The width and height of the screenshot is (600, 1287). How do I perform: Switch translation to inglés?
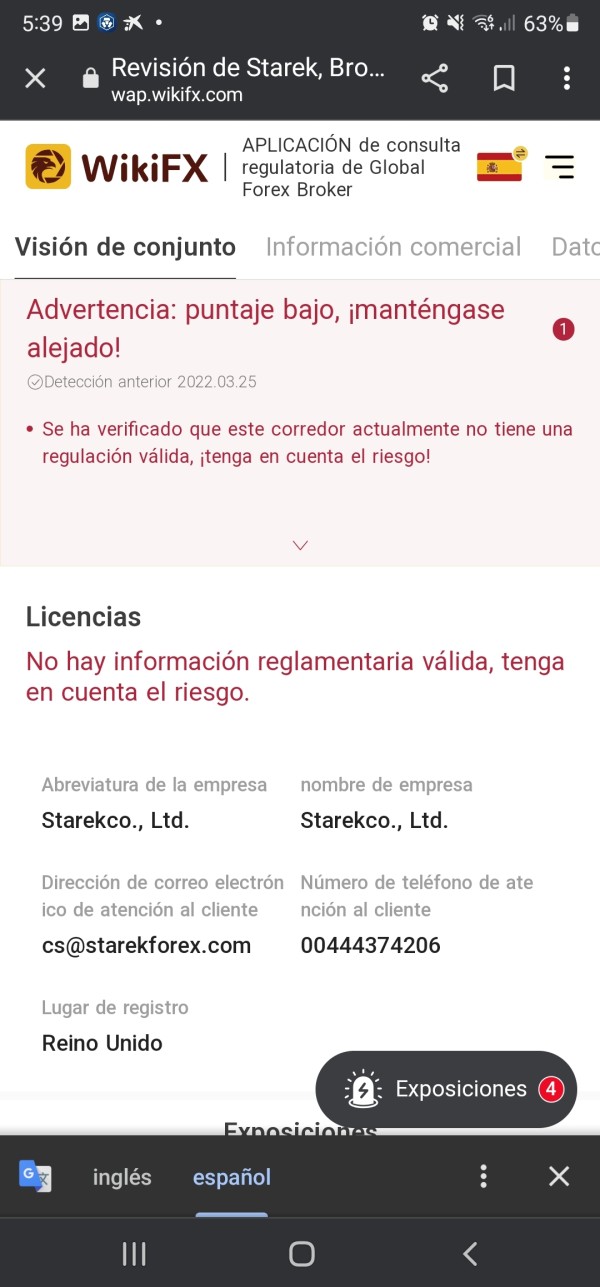[x=122, y=1177]
